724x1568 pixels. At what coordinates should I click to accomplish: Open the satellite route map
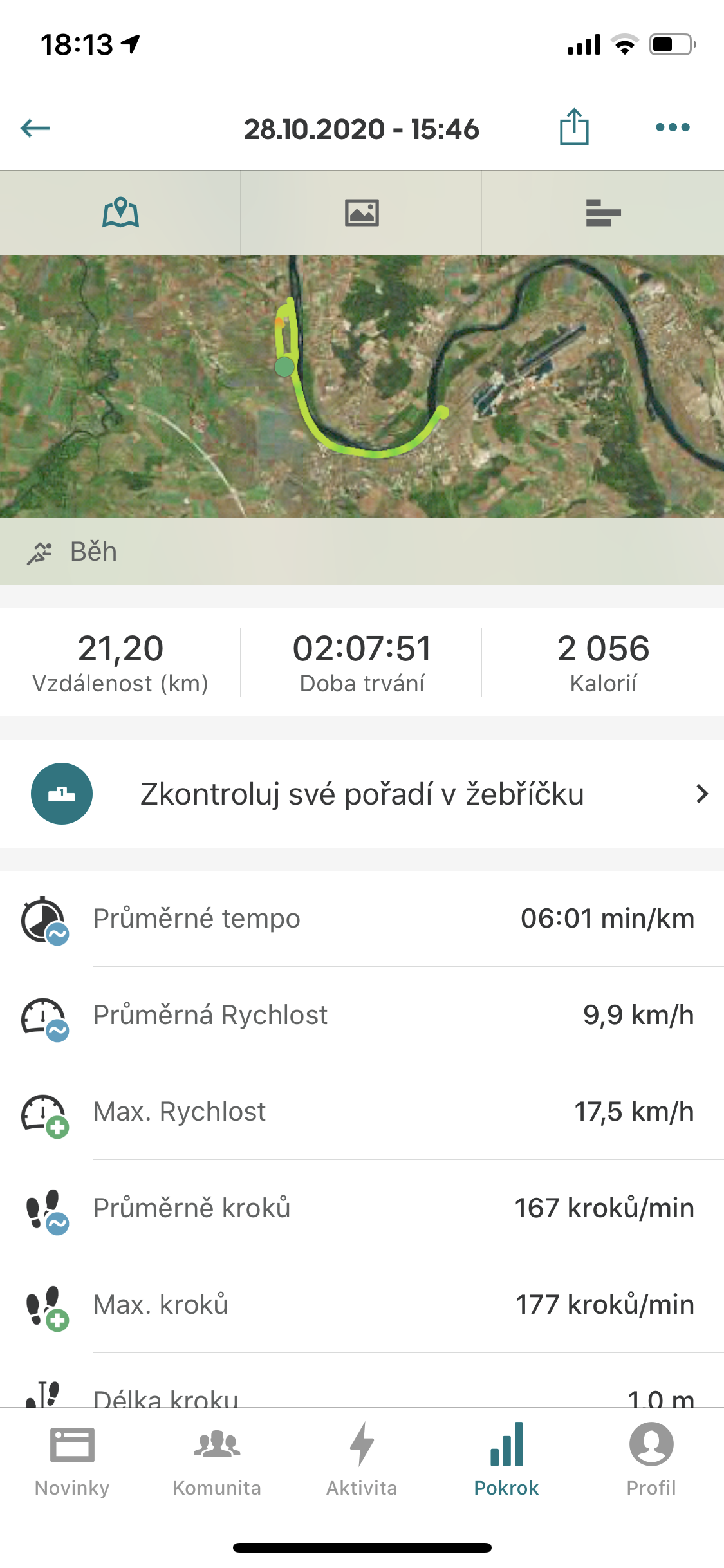362,386
